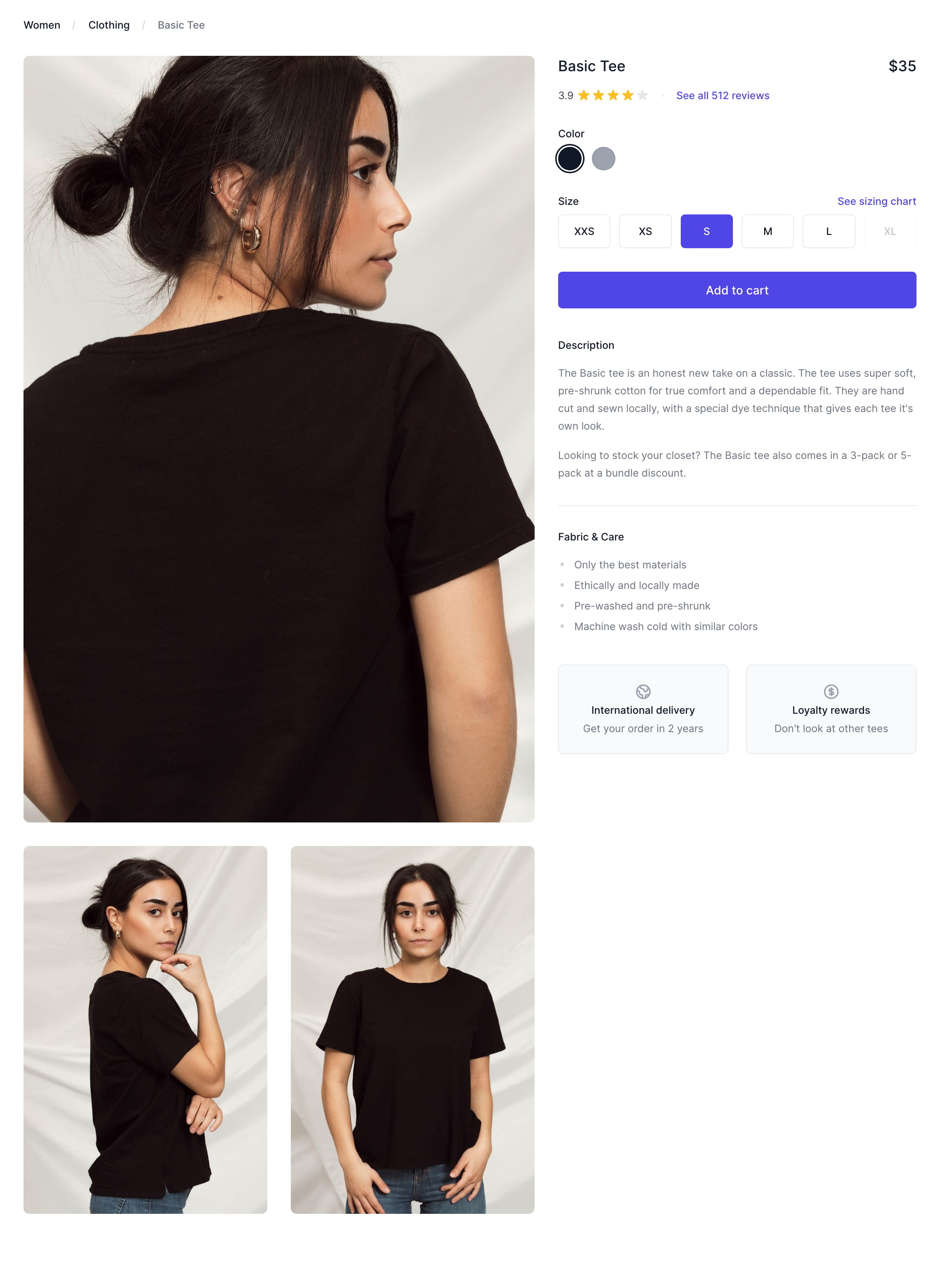Screen dimensions: 940x1288
Task: Choose size S
Action: (706, 232)
